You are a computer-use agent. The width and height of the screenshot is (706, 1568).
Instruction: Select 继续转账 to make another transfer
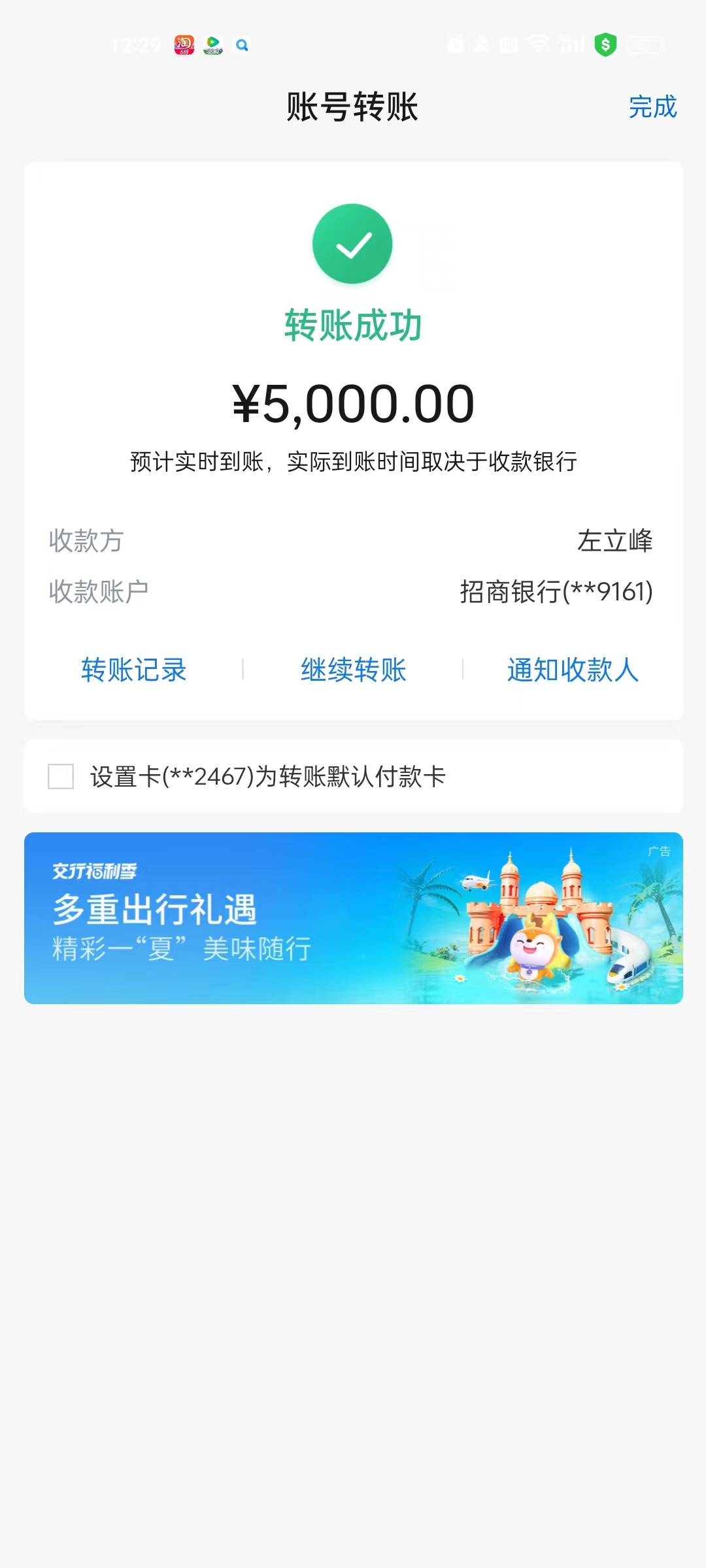tap(353, 670)
